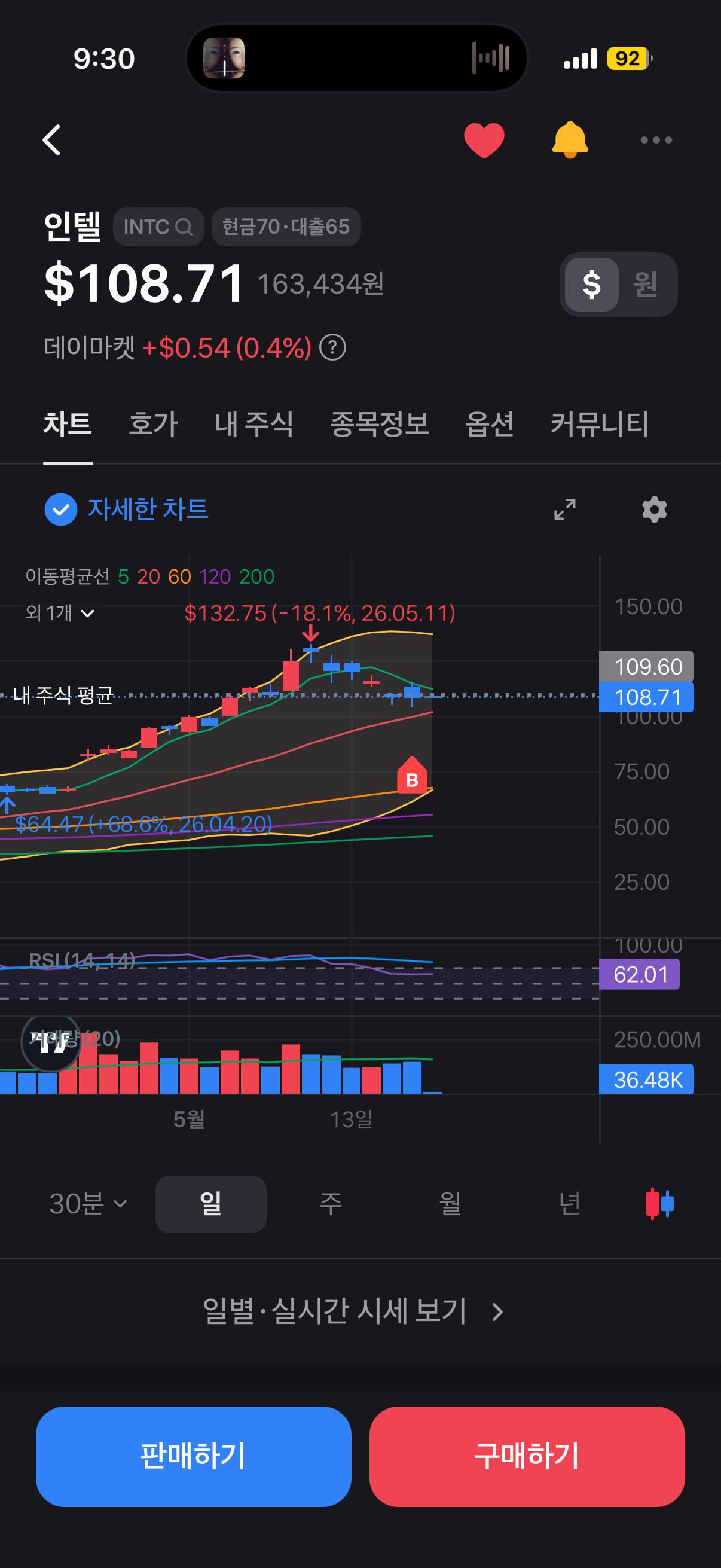Viewport: 721px width, 1568px height.
Task: Tap the INTC ticker search chip
Action: tap(158, 227)
